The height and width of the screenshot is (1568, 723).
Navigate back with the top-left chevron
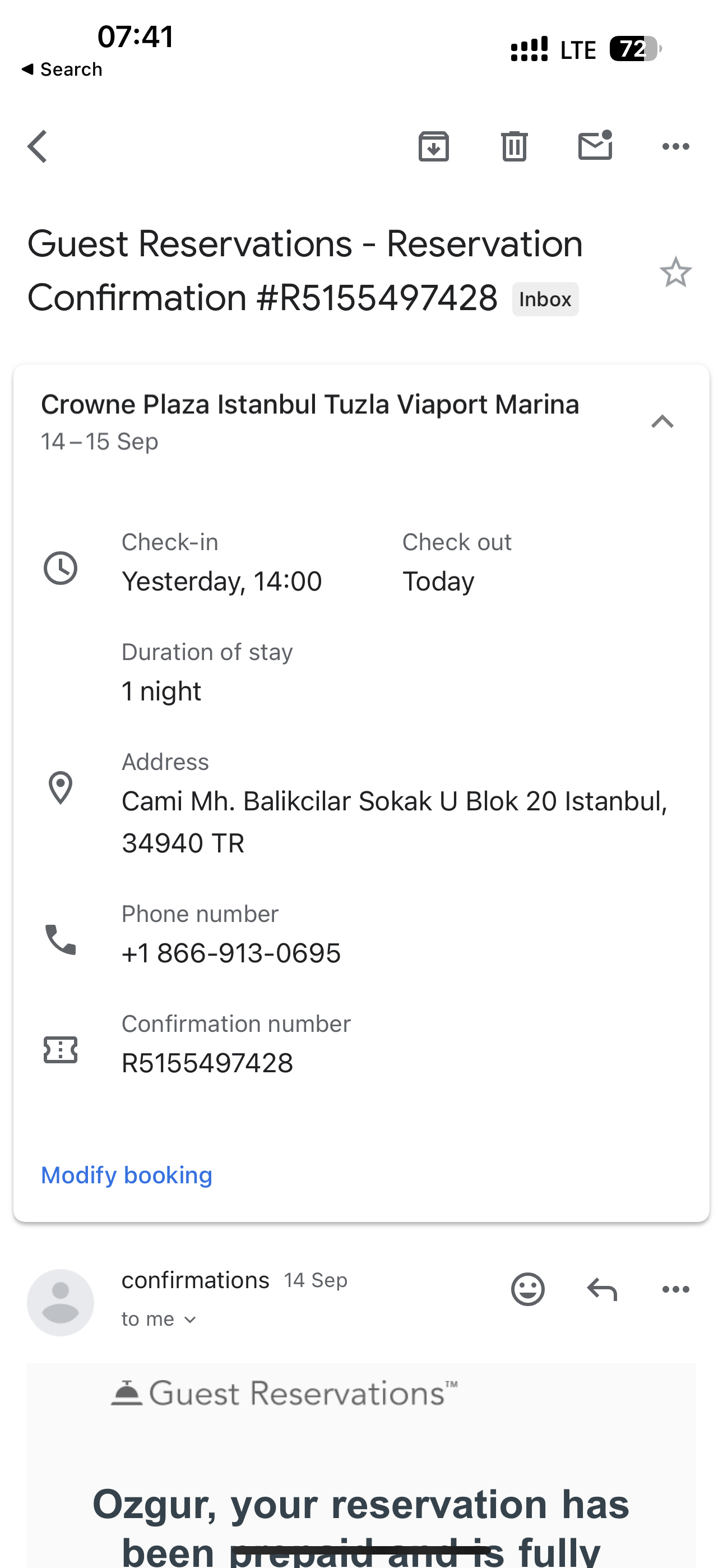coord(36,145)
